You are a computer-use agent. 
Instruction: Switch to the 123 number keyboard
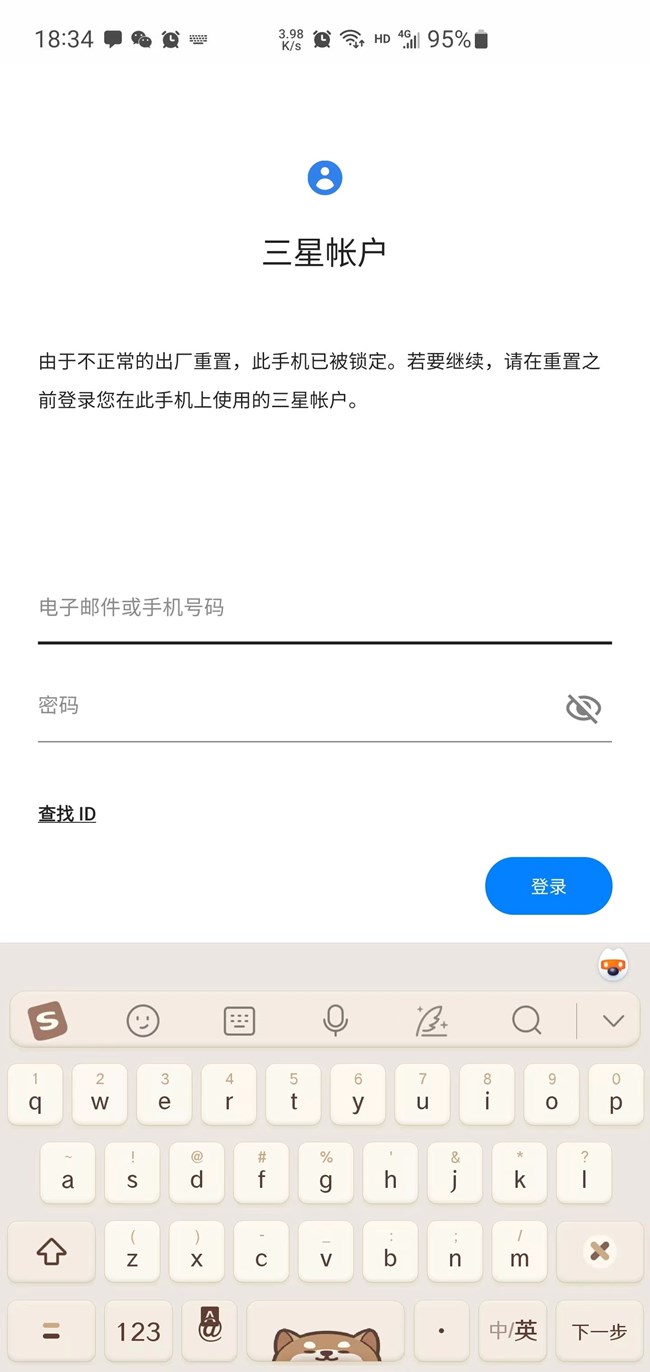click(x=138, y=1331)
